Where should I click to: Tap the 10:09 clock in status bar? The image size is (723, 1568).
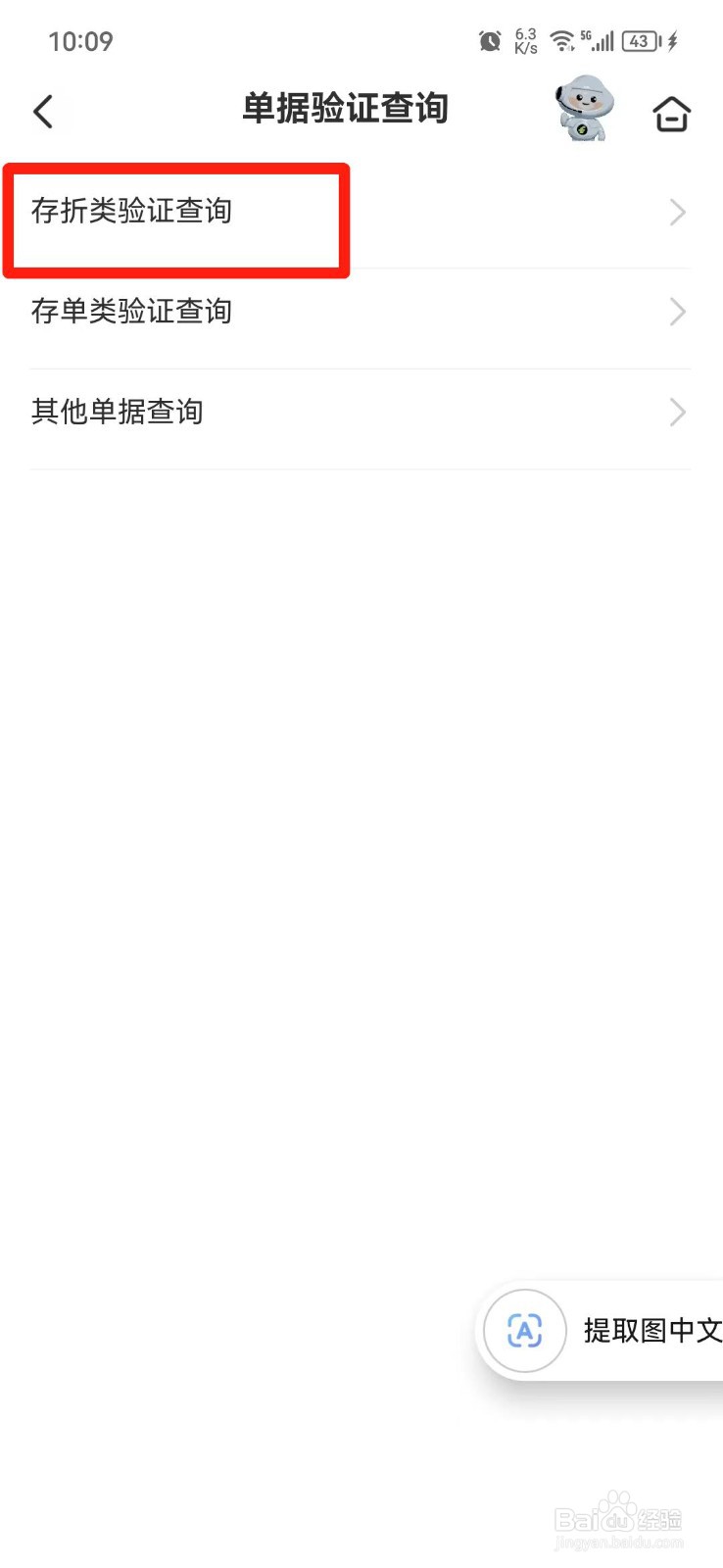[x=81, y=41]
